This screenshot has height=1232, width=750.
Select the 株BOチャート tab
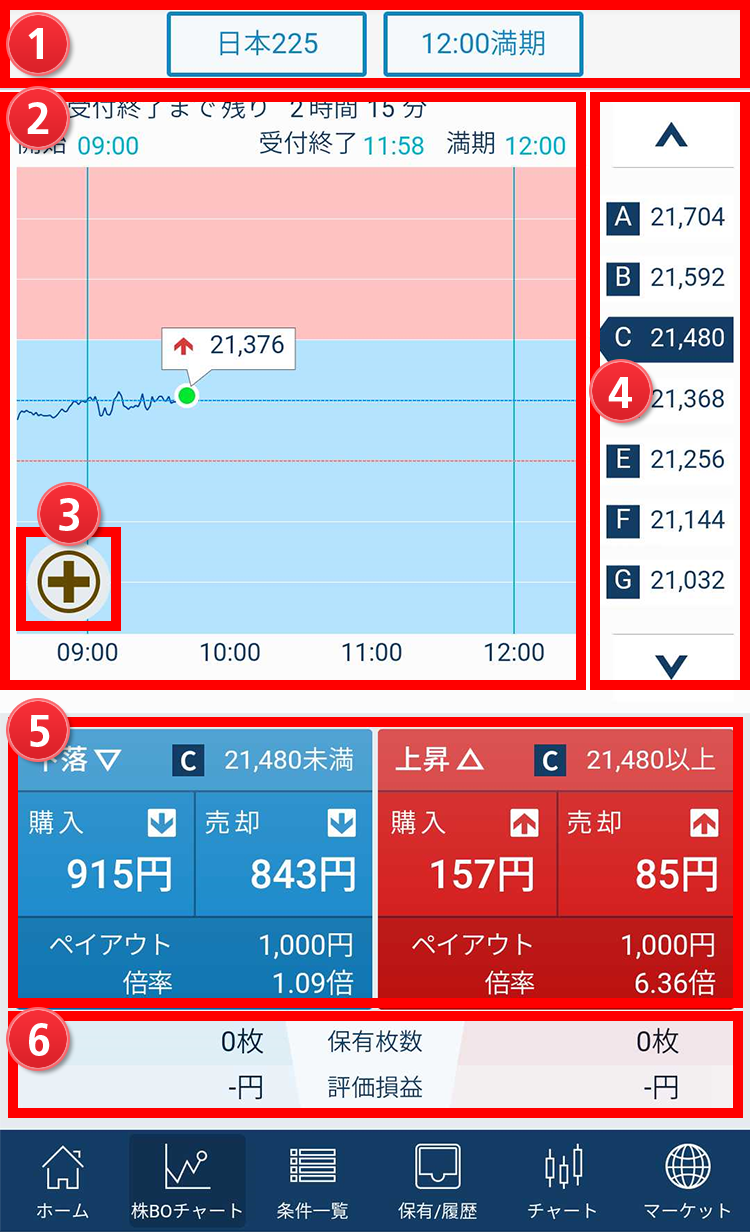coord(187,1181)
